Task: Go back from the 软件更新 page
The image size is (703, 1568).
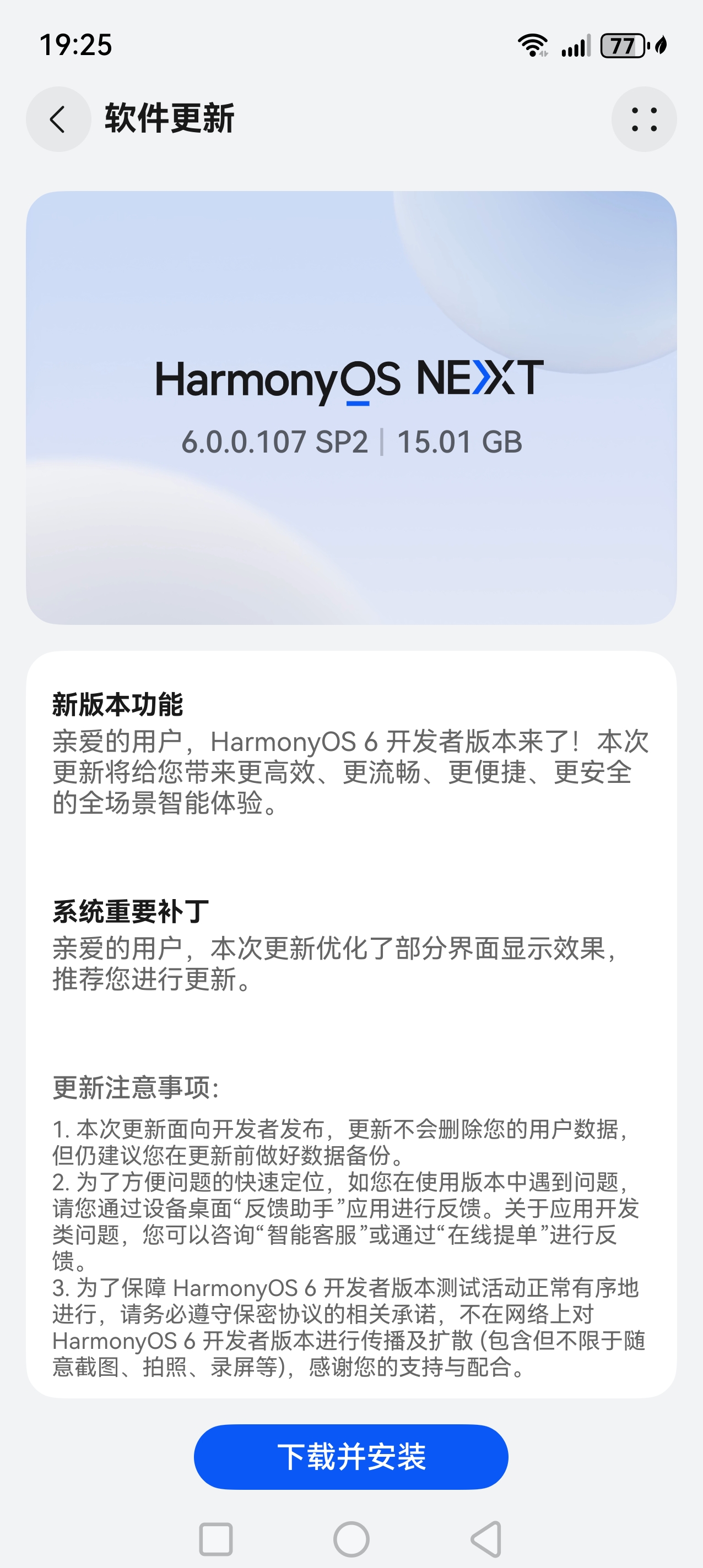Action: tap(58, 119)
